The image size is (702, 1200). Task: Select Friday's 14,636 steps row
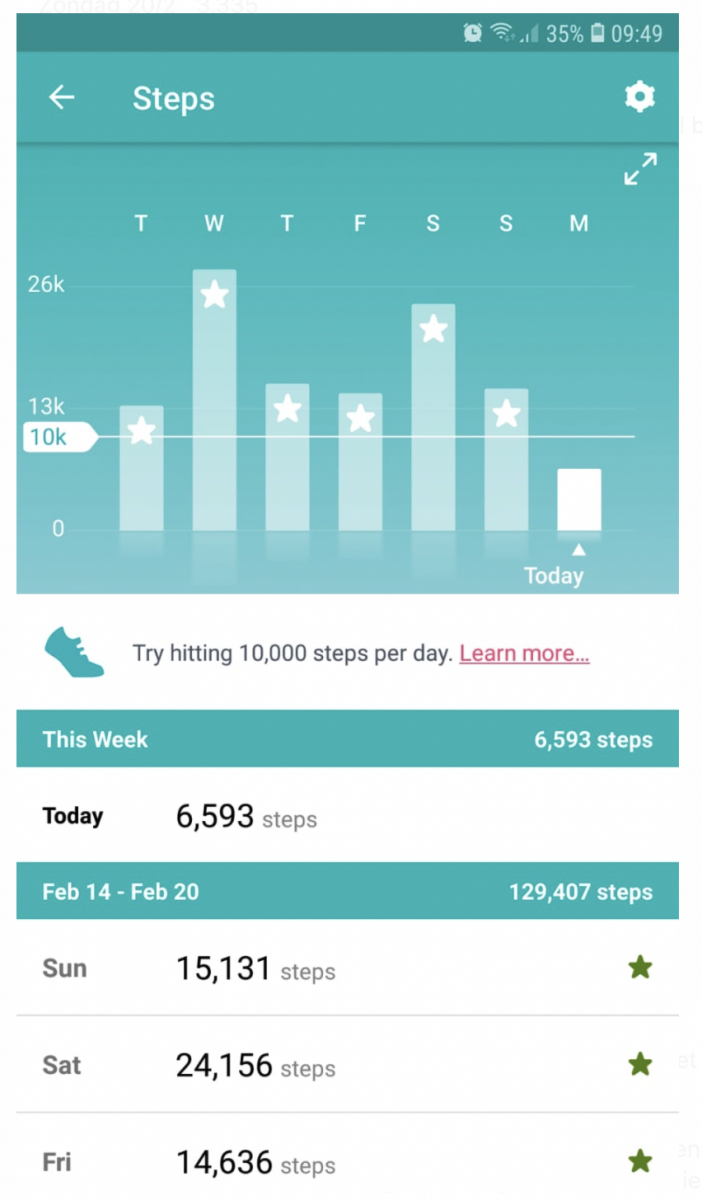(x=347, y=1160)
